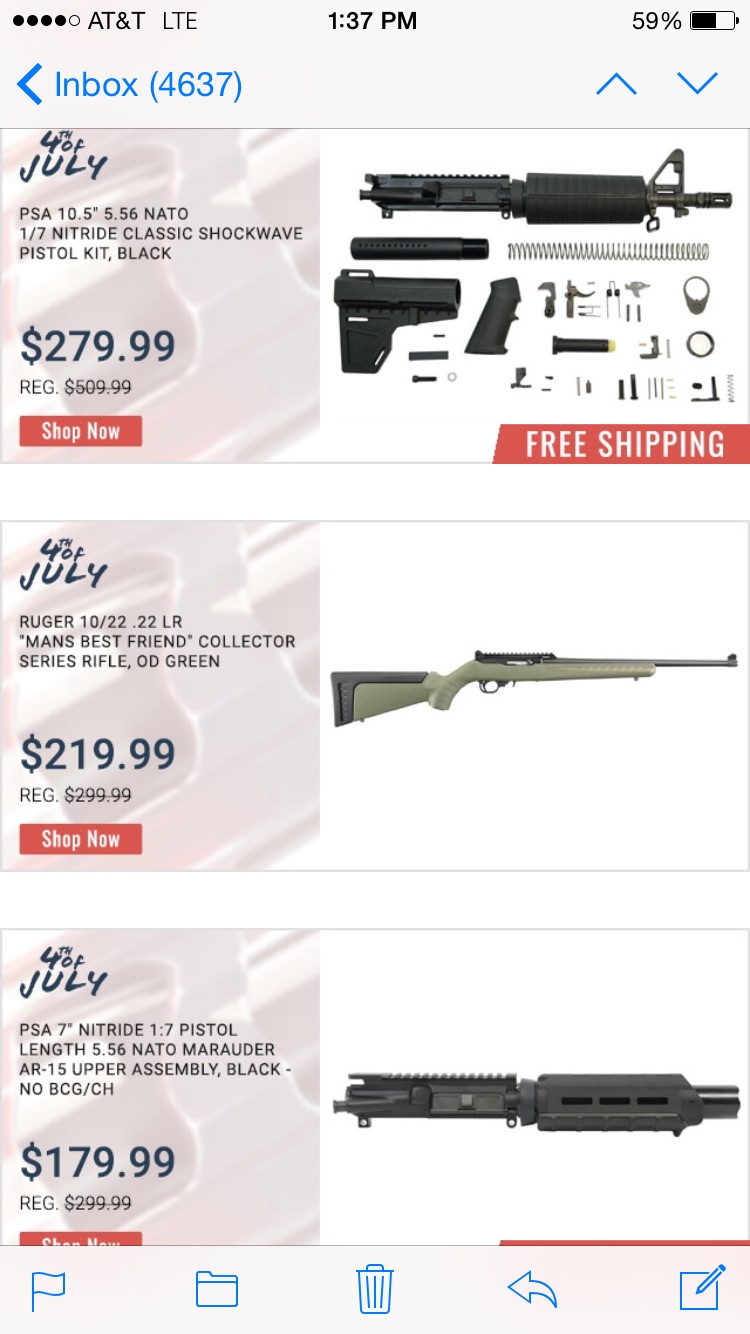The image size is (750, 1334).
Task: Reply to this email
Action: [532, 1288]
